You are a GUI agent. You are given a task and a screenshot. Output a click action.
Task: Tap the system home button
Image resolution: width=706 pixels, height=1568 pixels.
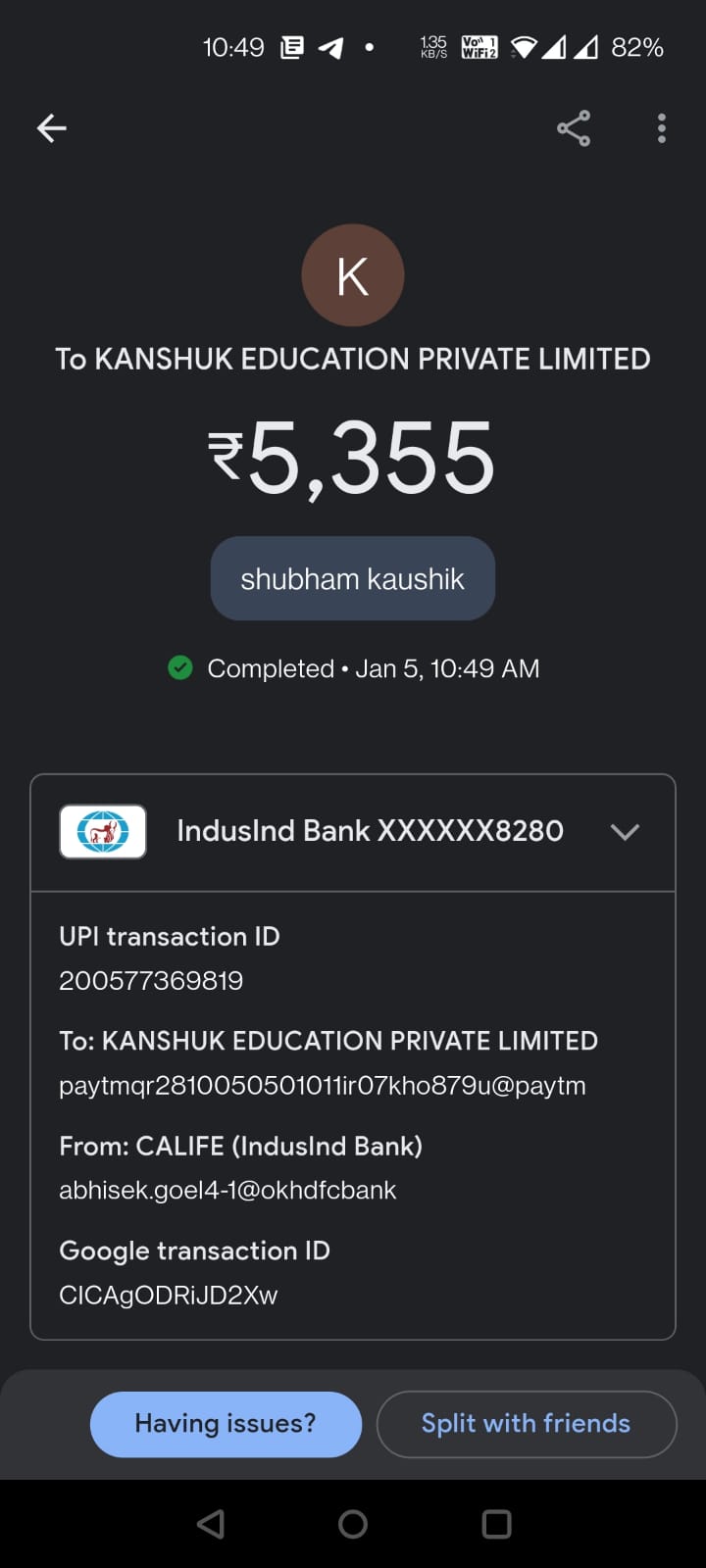(353, 1524)
